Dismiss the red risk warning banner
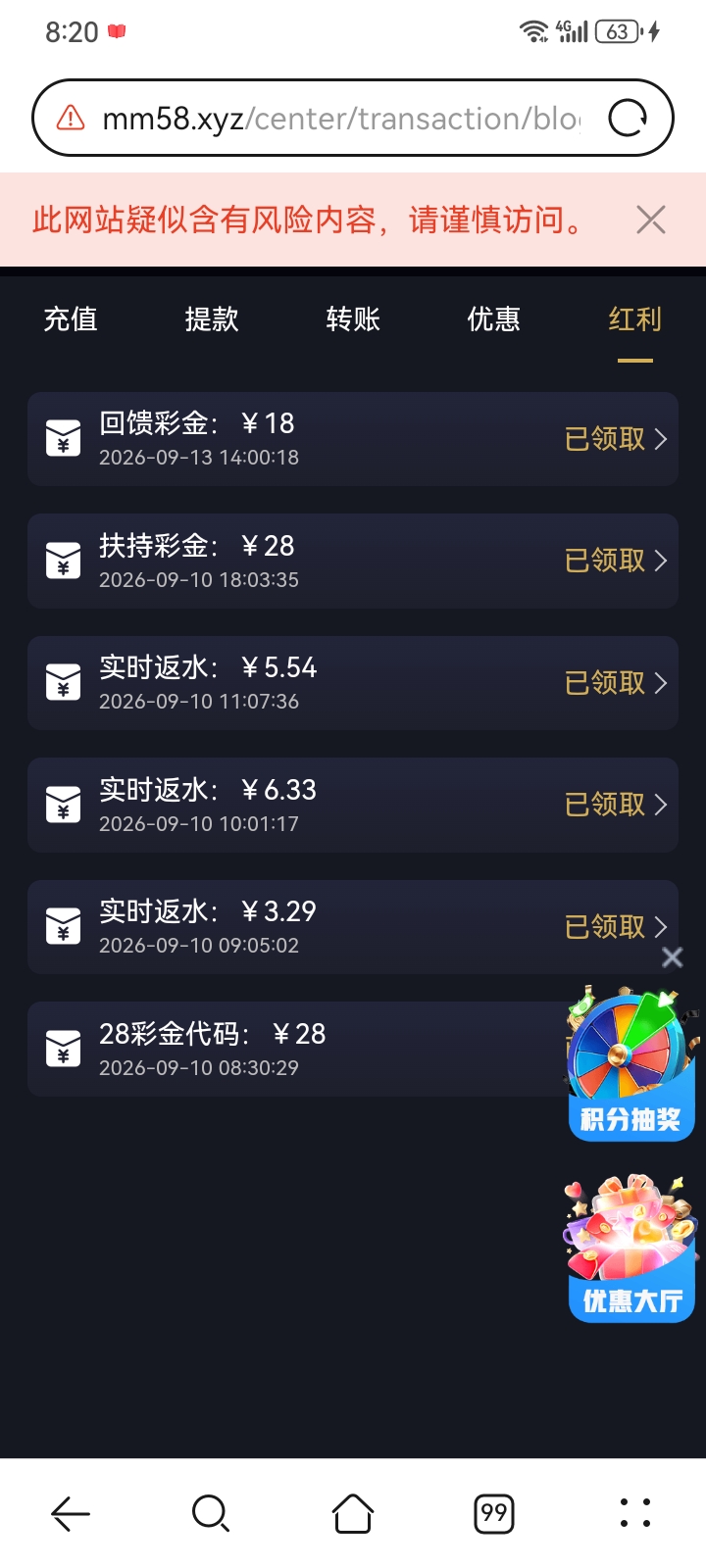This screenshot has width=706, height=1568. (651, 220)
